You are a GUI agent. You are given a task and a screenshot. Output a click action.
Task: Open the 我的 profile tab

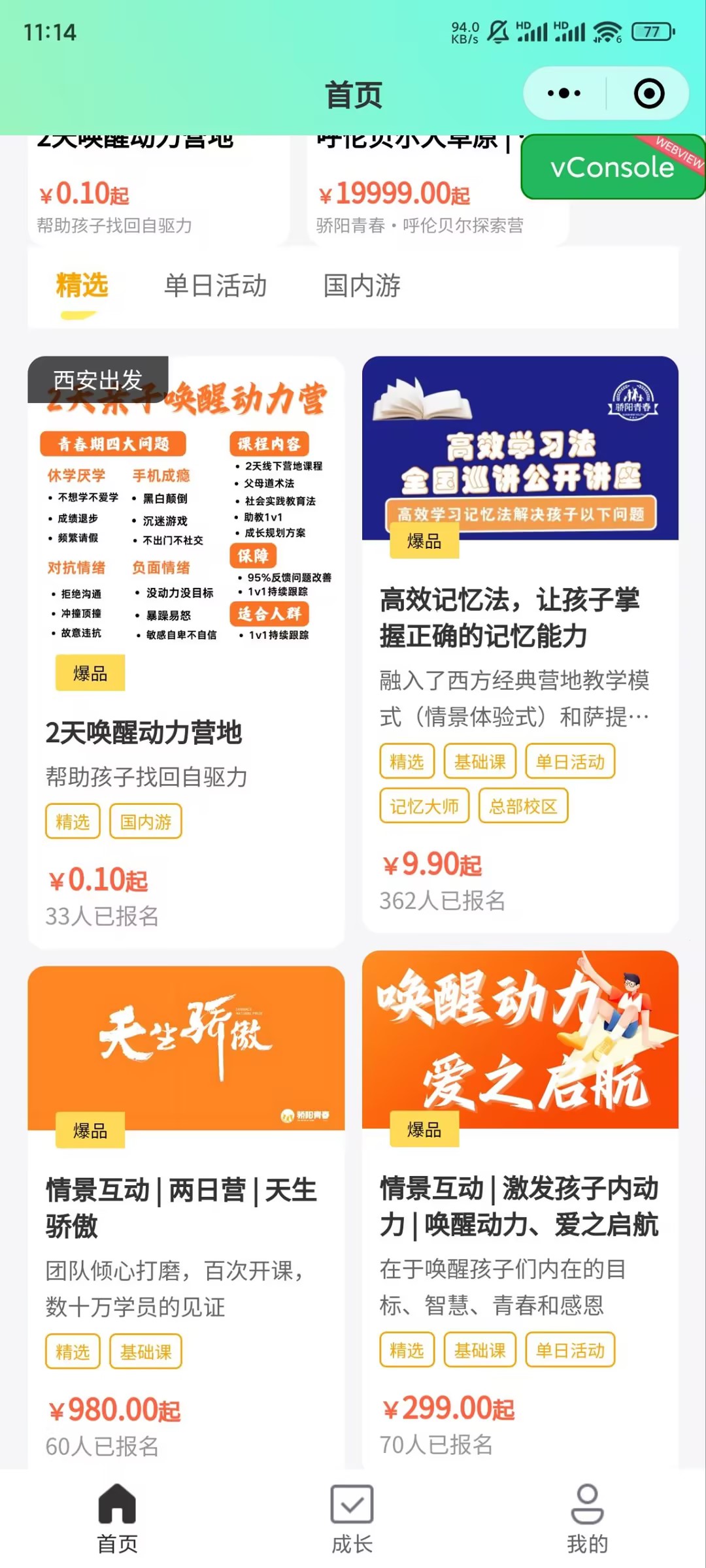click(587, 1518)
